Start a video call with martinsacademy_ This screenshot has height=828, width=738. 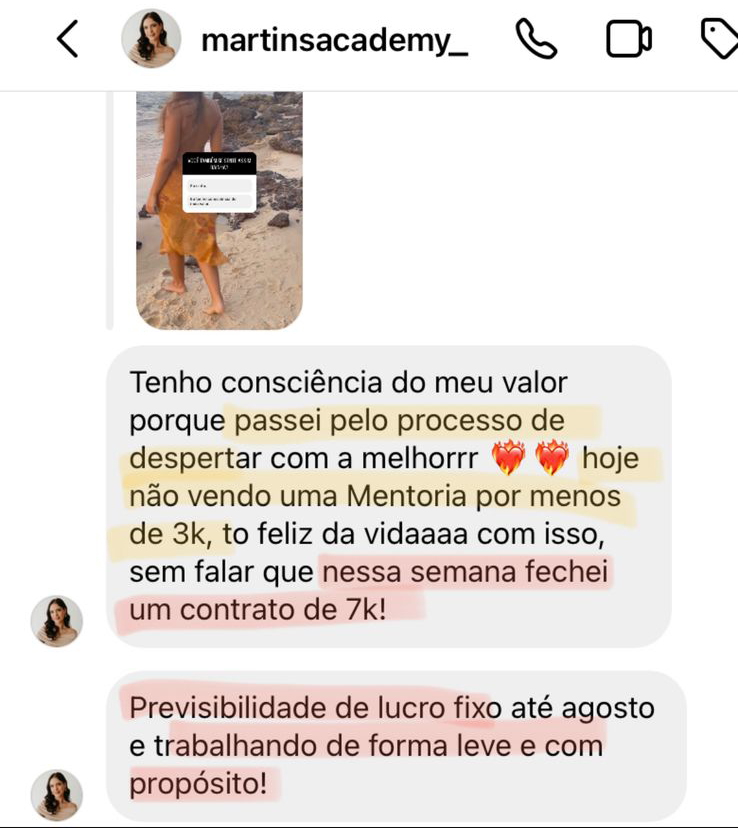click(628, 40)
